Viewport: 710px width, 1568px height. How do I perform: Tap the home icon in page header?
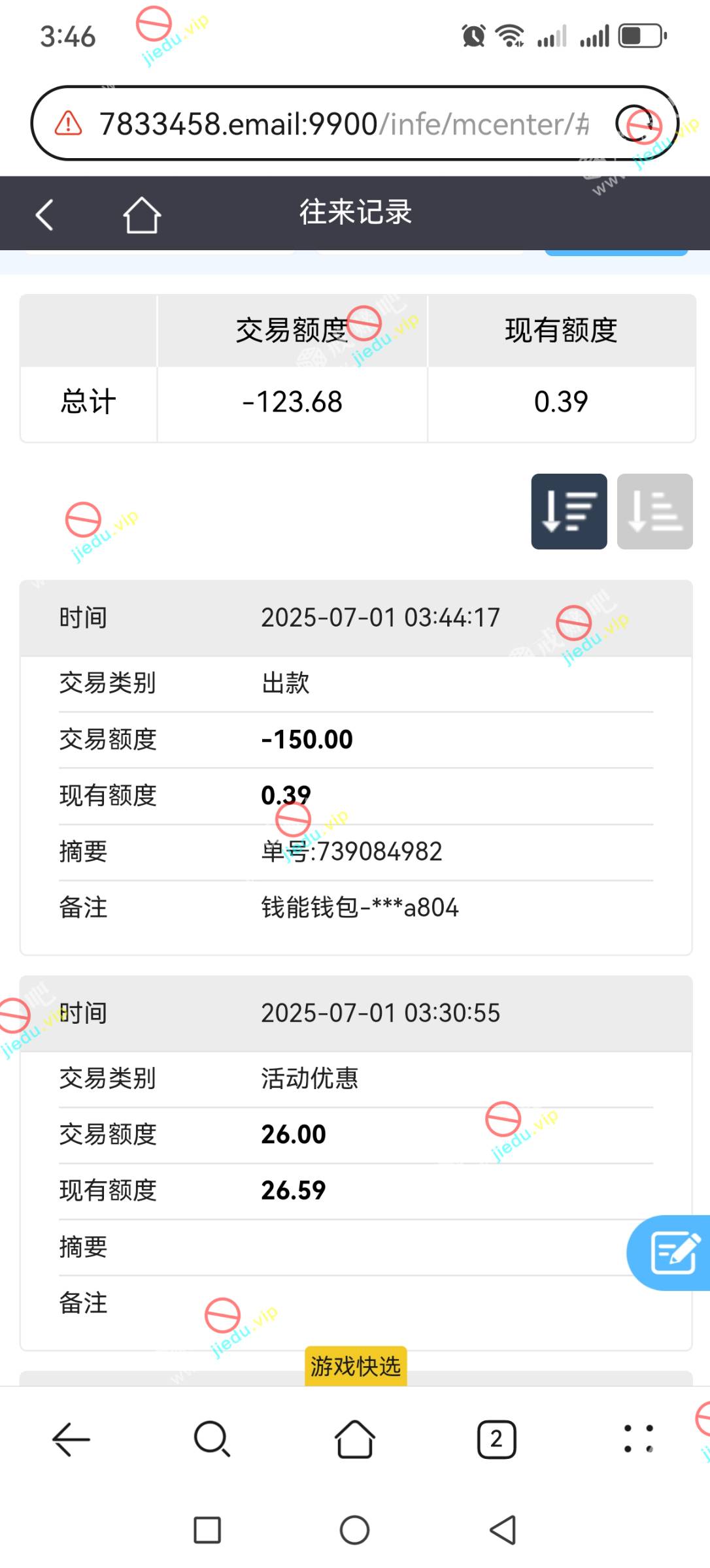pyautogui.click(x=142, y=215)
